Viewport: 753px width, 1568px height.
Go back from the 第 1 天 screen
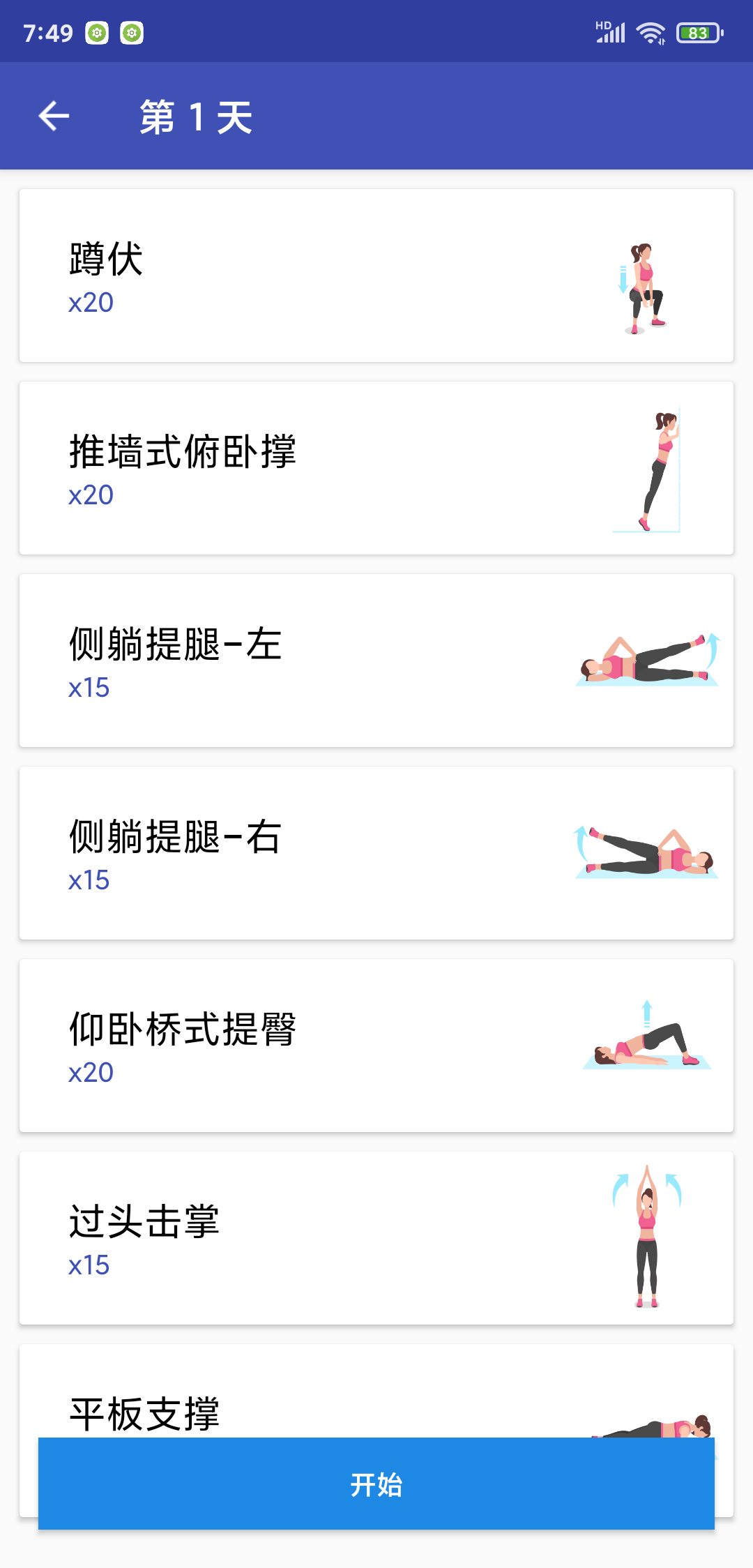coord(54,116)
